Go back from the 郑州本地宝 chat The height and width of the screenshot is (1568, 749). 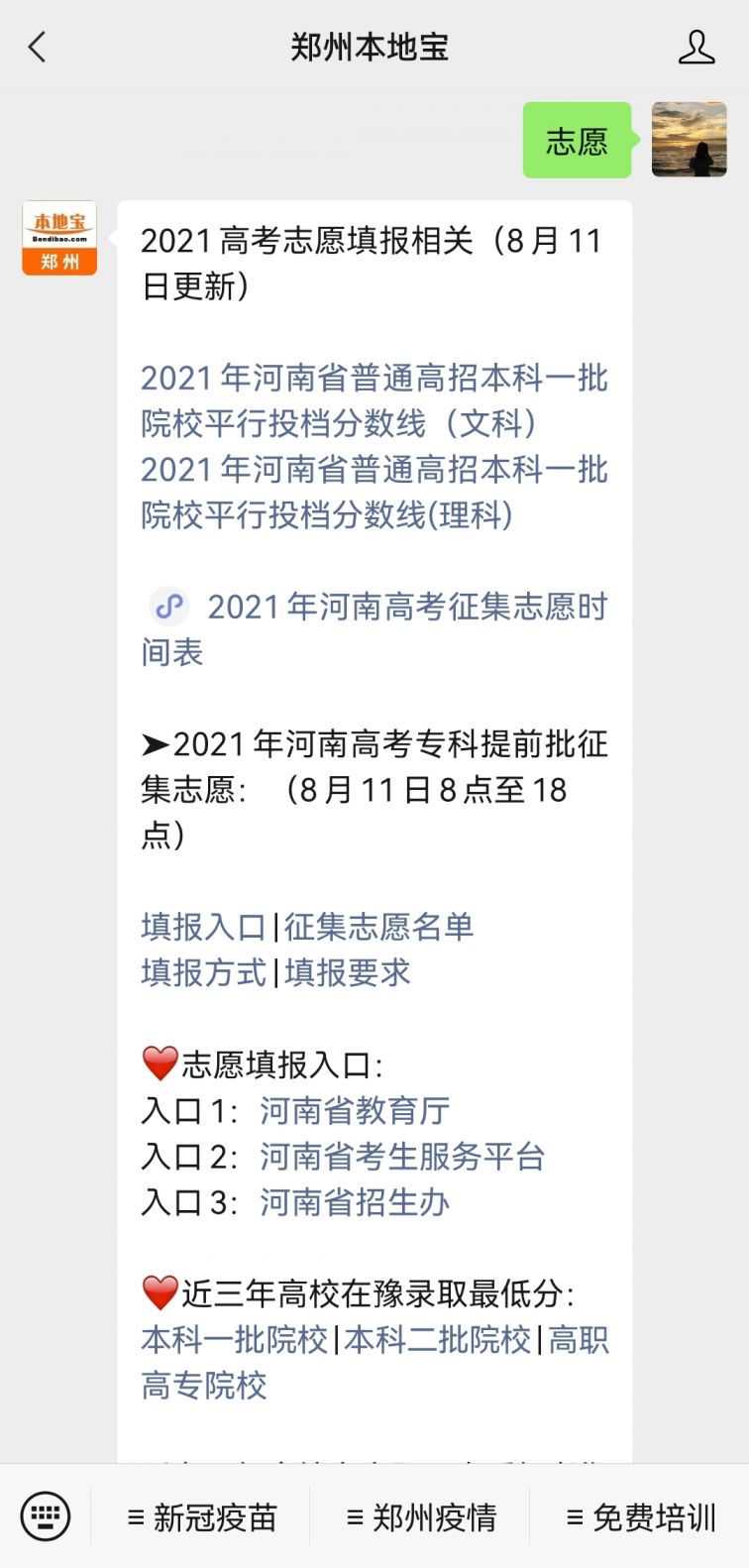pos(38,47)
